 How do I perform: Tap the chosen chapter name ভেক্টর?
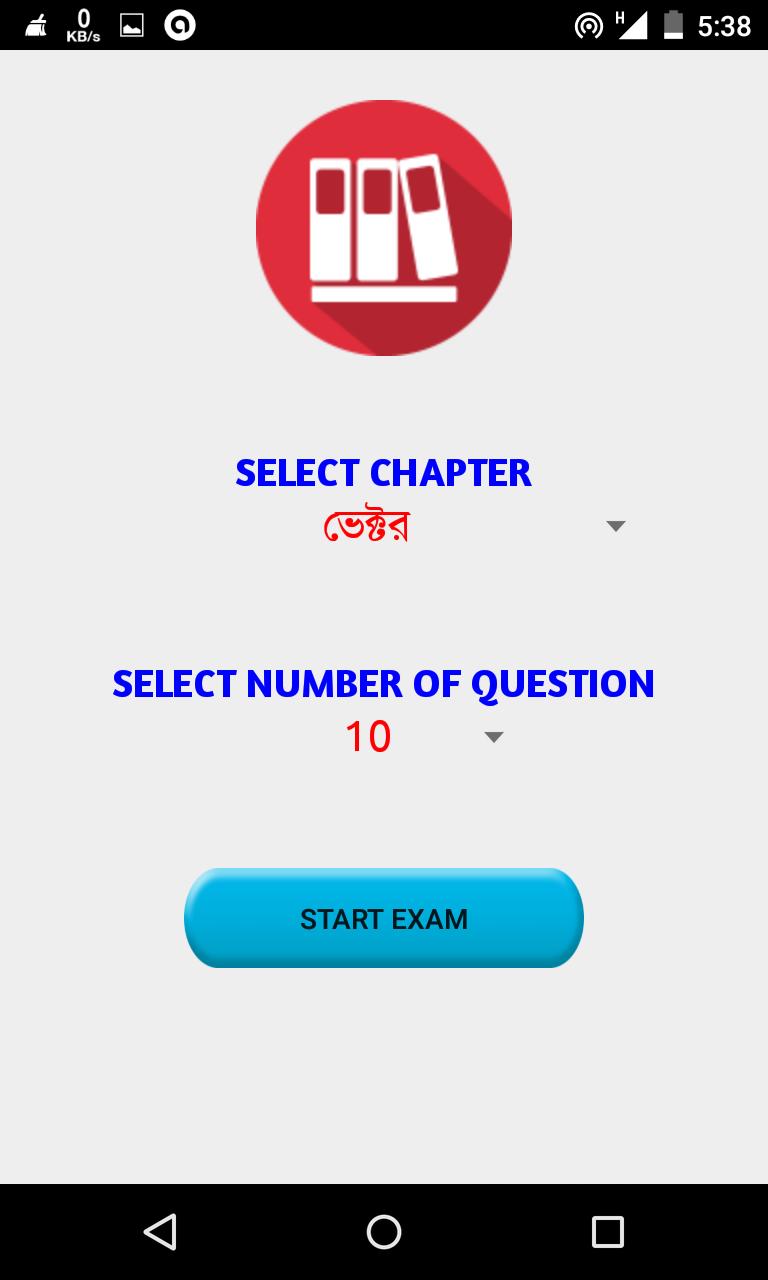coord(367,525)
